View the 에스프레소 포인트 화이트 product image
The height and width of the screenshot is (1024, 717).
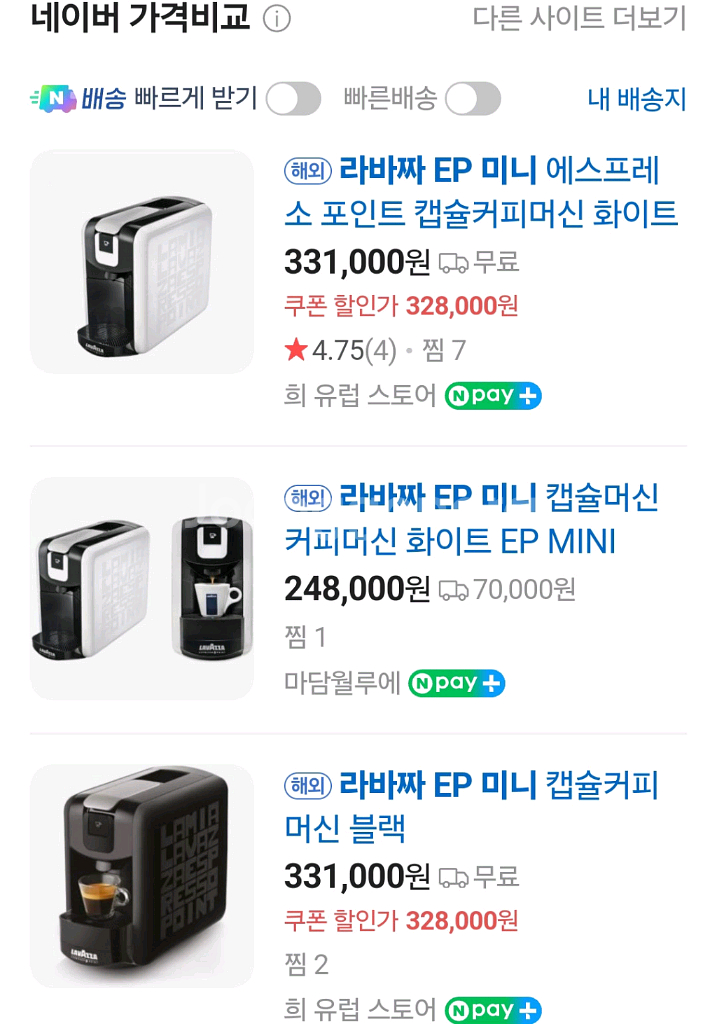[142, 262]
